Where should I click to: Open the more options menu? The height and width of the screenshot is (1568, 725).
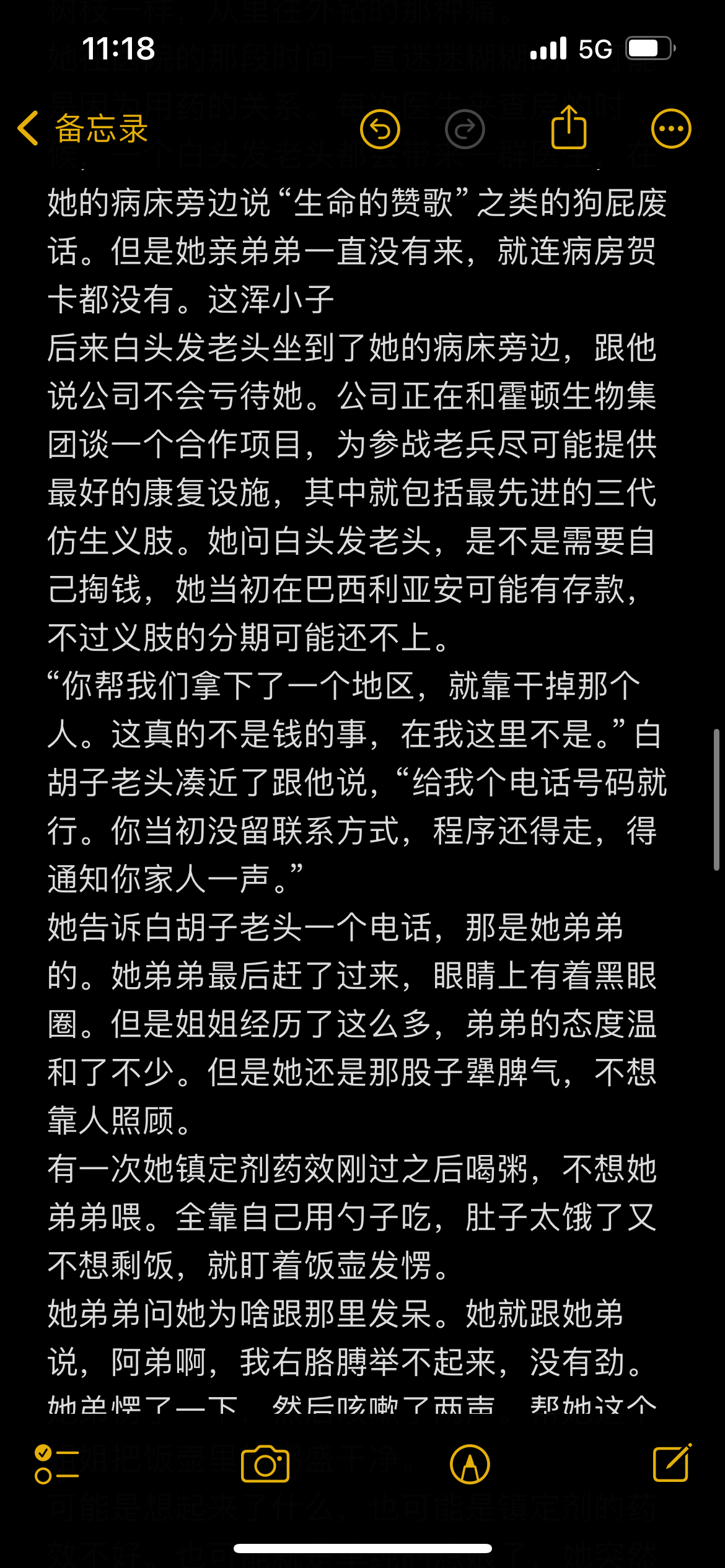point(671,129)
